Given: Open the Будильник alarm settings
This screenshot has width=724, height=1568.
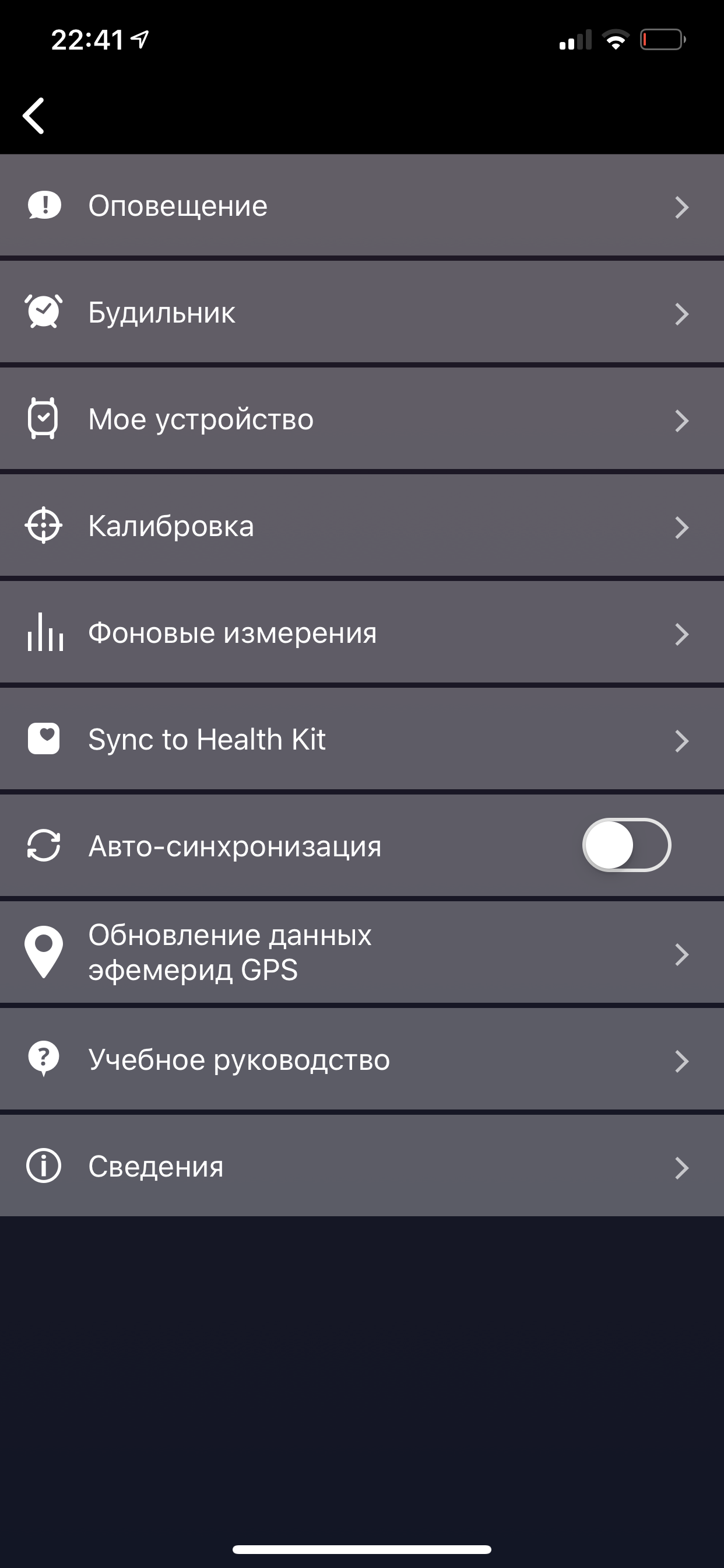Looking at the screenshot, I should [361, 312].
